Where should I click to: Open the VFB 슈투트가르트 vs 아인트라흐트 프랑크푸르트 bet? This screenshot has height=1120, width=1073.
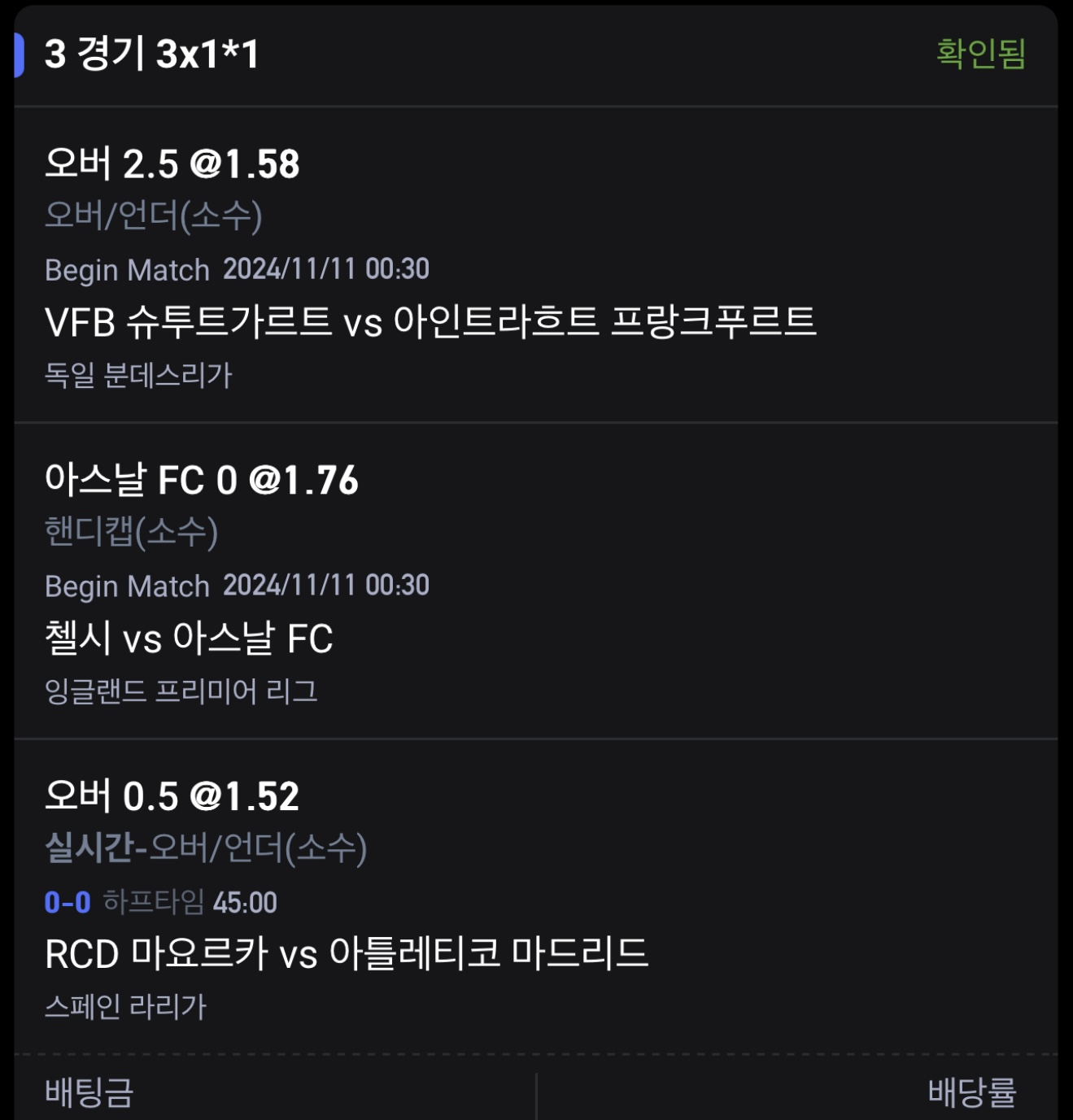(x=430, y=322)
